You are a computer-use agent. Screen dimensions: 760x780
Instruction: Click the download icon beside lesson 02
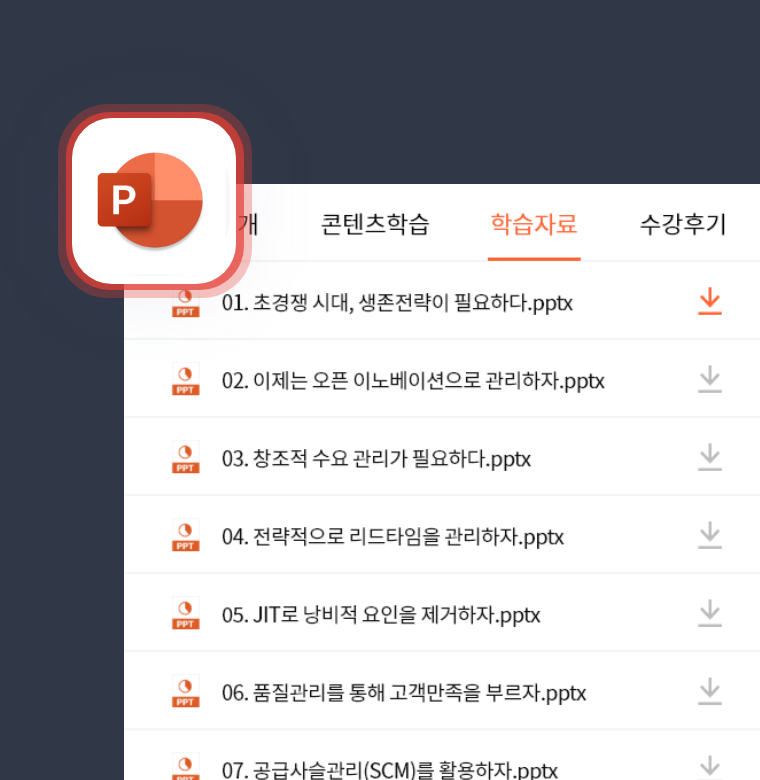710,379
